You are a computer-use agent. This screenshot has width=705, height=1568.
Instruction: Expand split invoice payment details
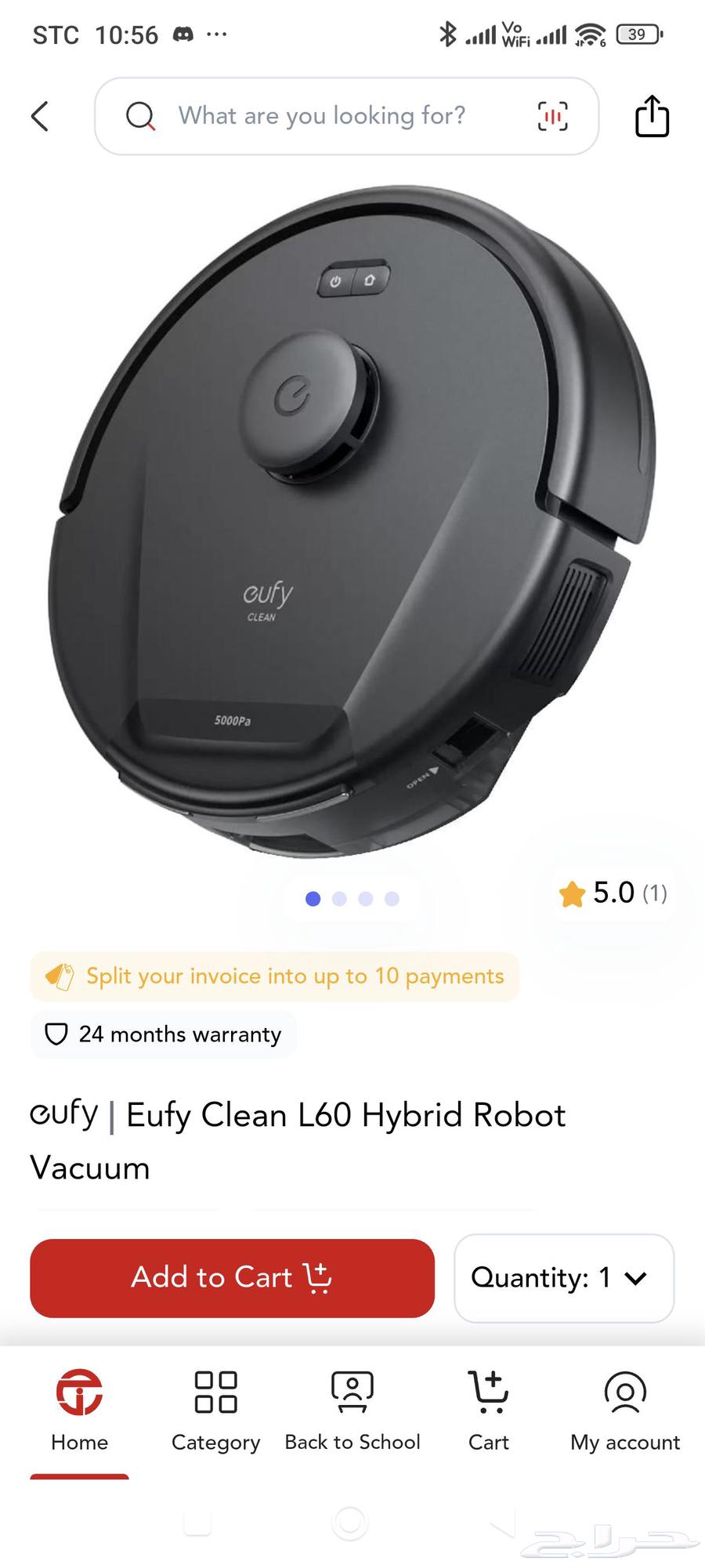coord(274,976)
